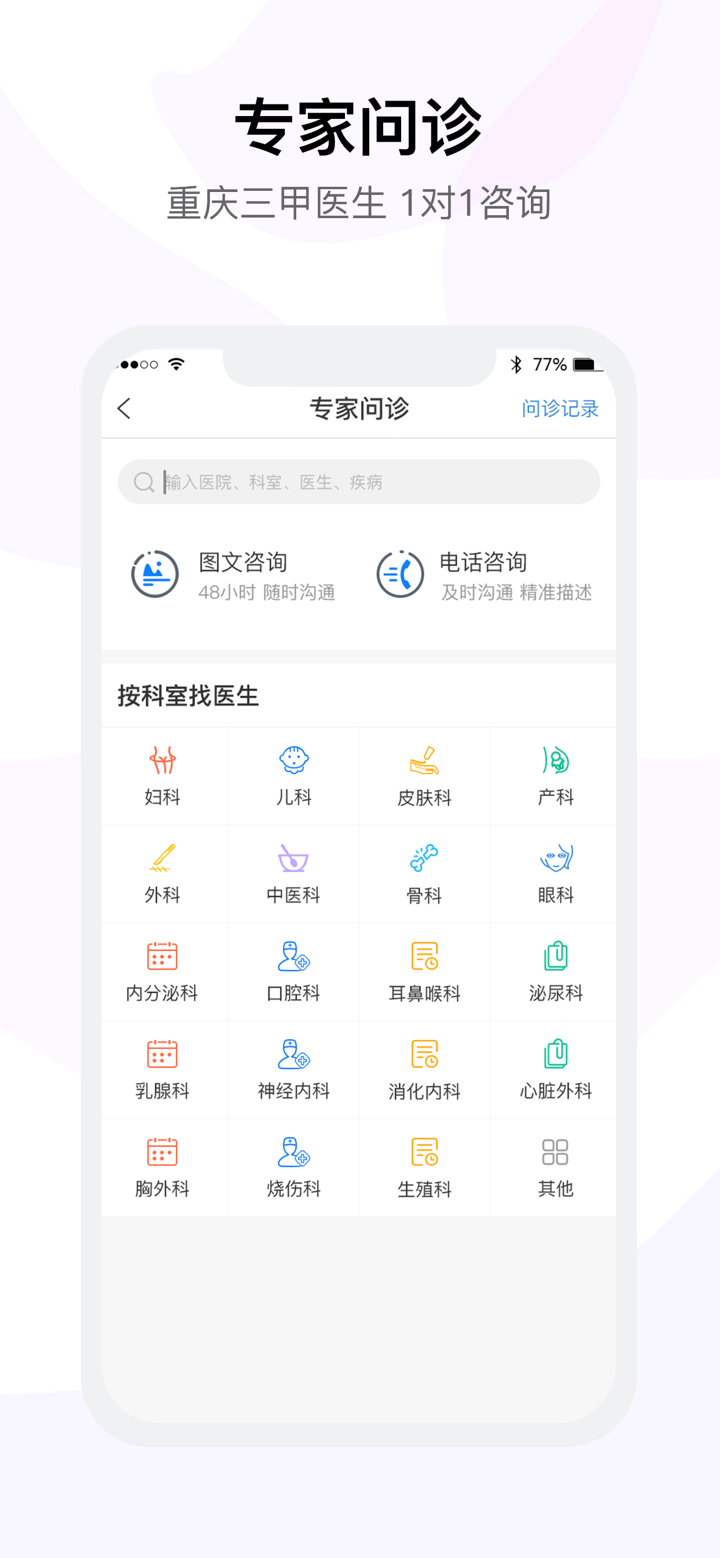The height and width of the screenshot is (1558, 720).
Task: Open the 耳鼻喉科 ENT department icon
Action: coord(424,957)
